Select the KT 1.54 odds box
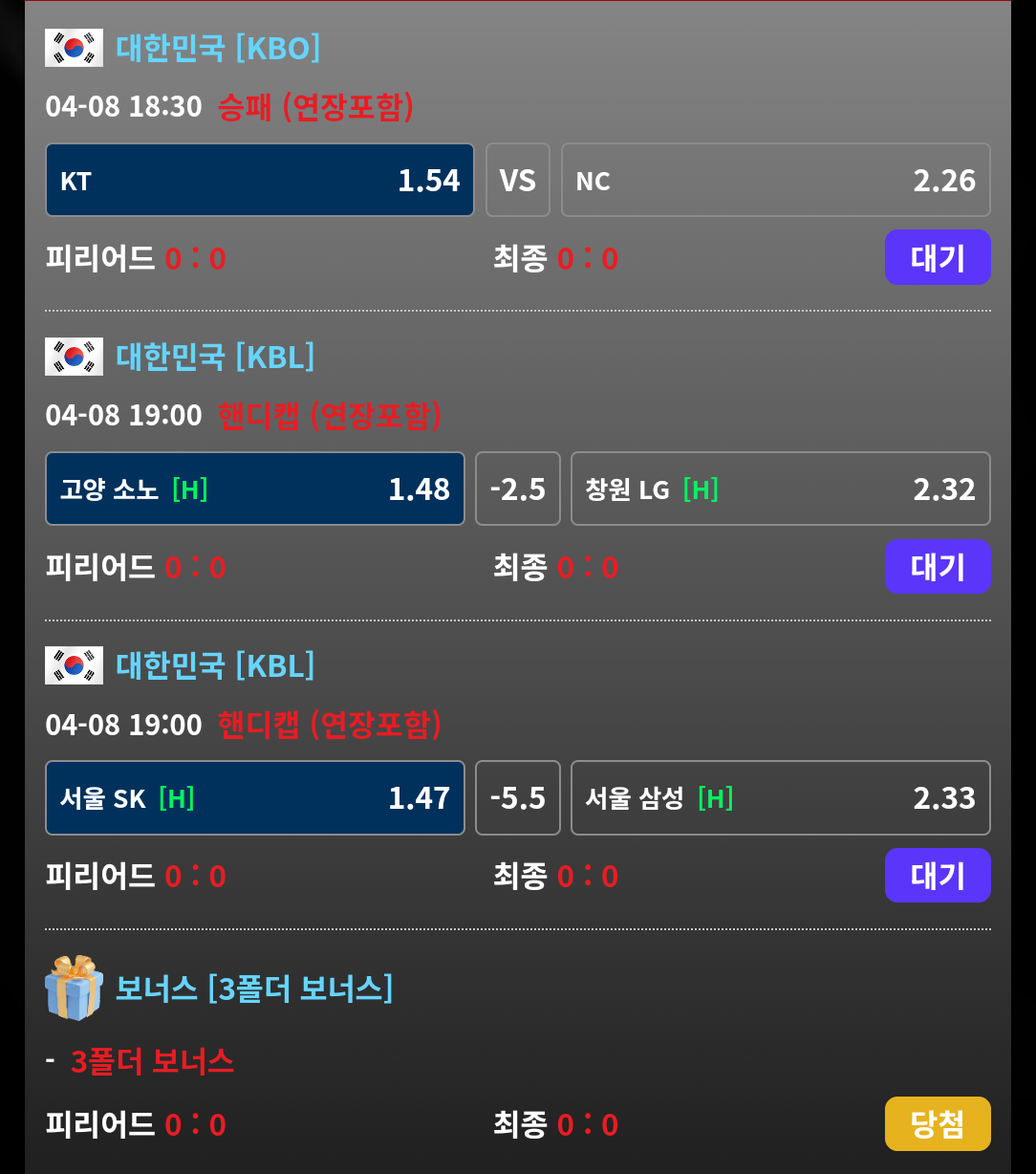1036x1174 pixels. tap(259, 181)
